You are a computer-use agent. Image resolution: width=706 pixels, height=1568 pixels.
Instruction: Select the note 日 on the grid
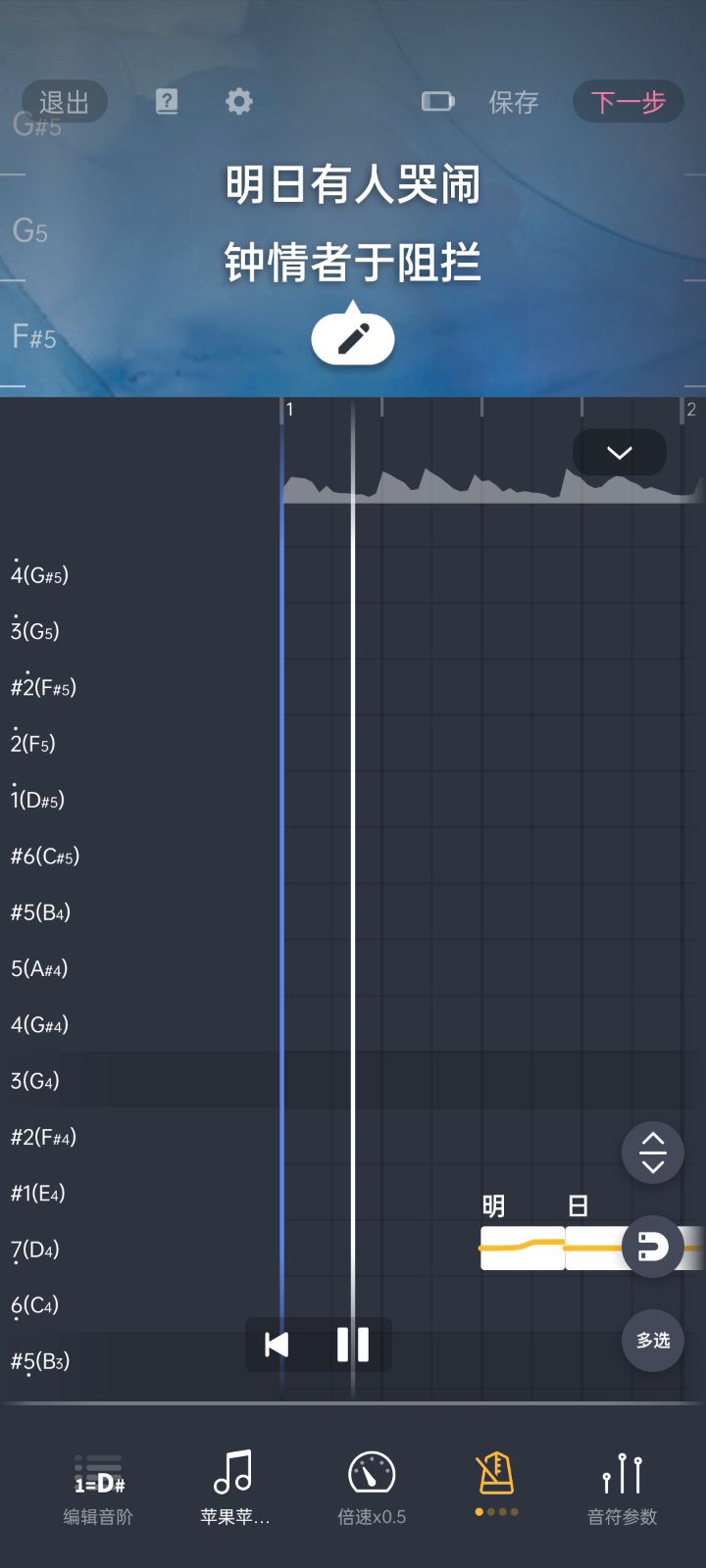[592, 1248]
